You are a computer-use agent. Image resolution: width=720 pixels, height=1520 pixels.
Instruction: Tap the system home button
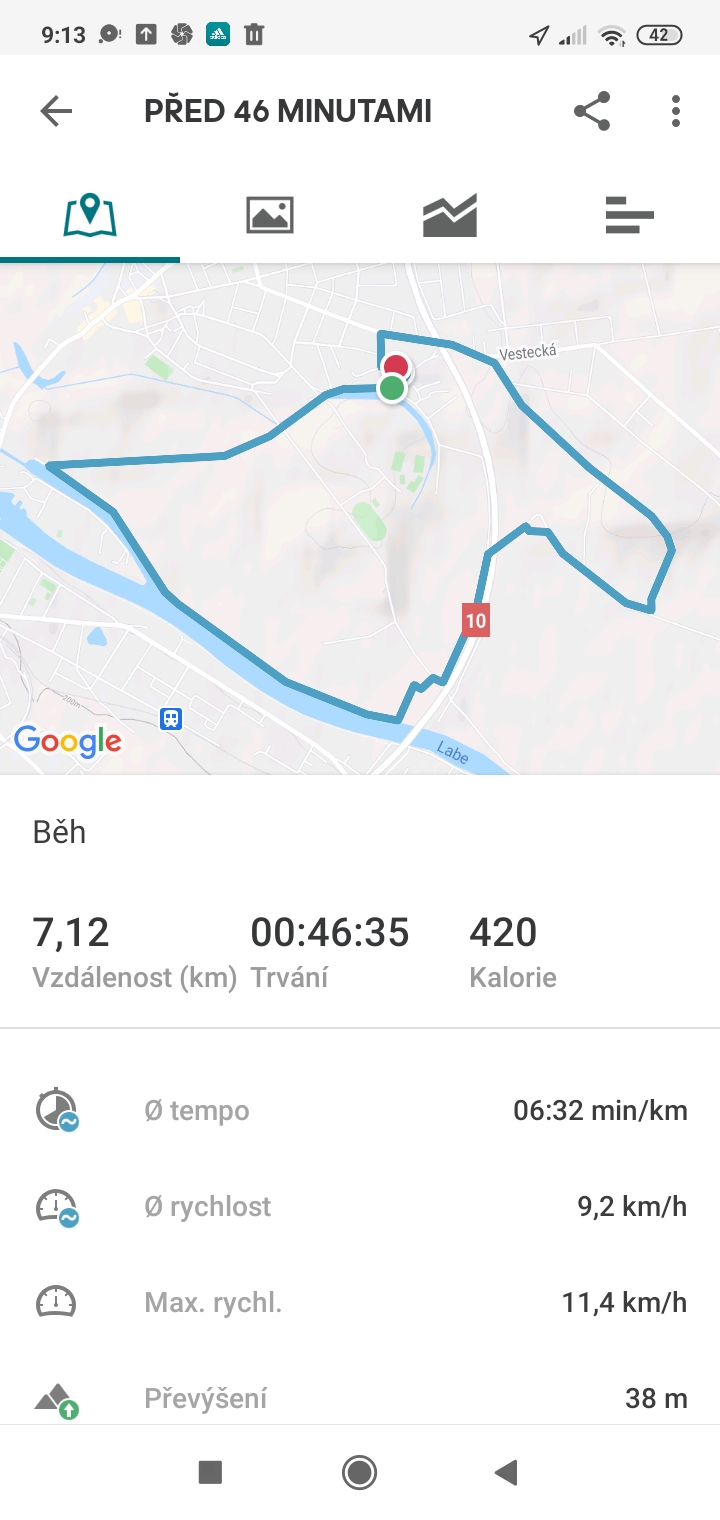coord(359,1472)
